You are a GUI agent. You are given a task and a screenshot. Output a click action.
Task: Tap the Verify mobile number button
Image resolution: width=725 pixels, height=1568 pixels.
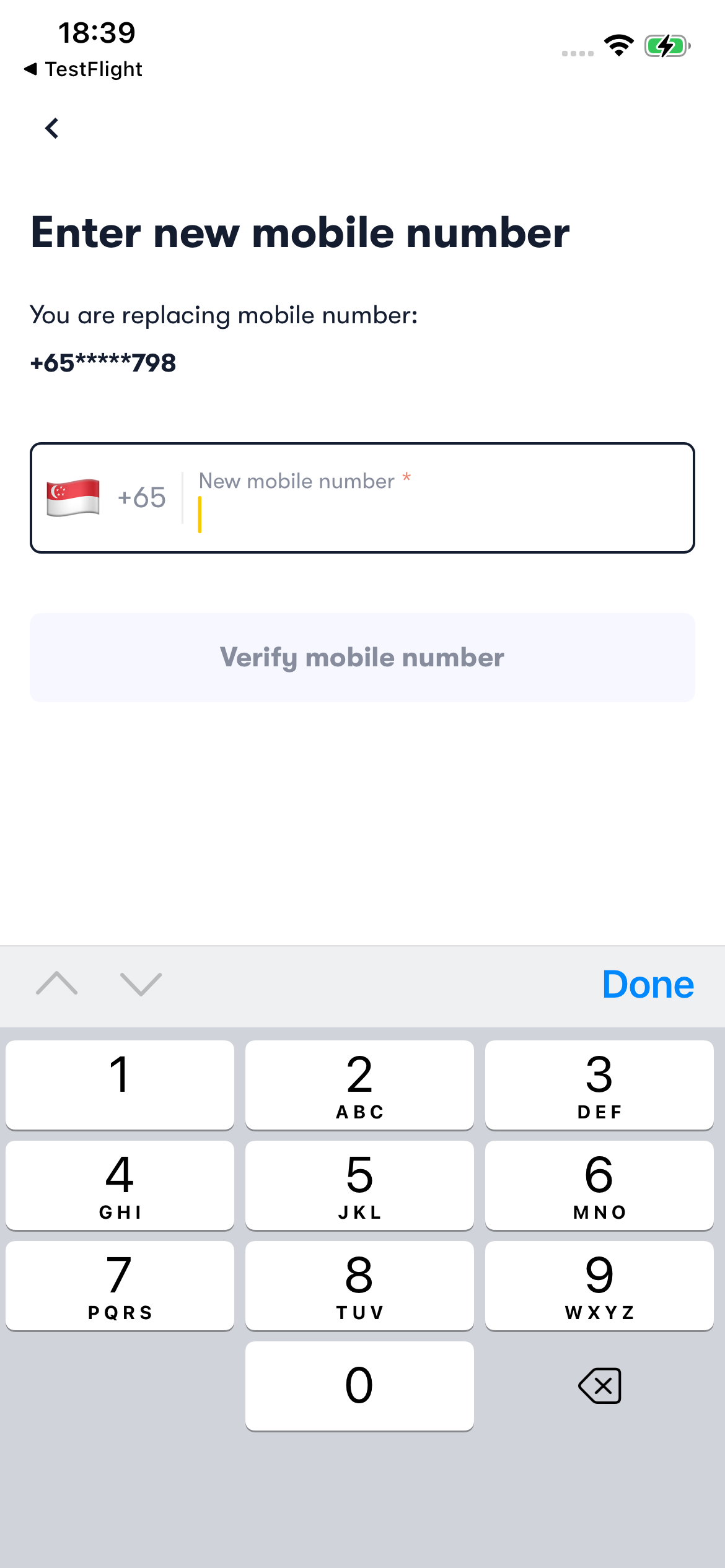pyautogui.click(x=362, y=657)
